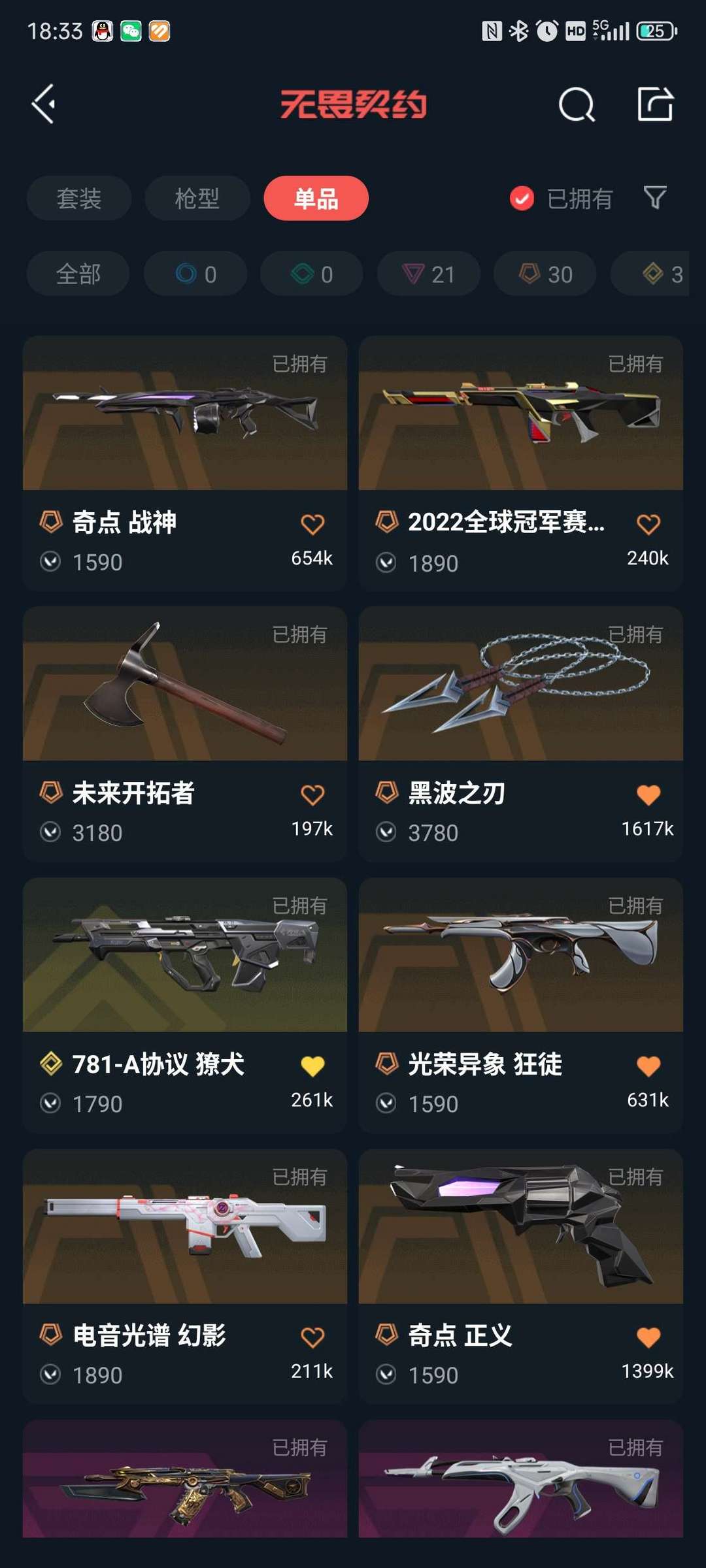Image resolution: width=706 pixels, height=1568 pixels.
Task: Filter by purple tier chip showing 21
Action: point(428,274)
